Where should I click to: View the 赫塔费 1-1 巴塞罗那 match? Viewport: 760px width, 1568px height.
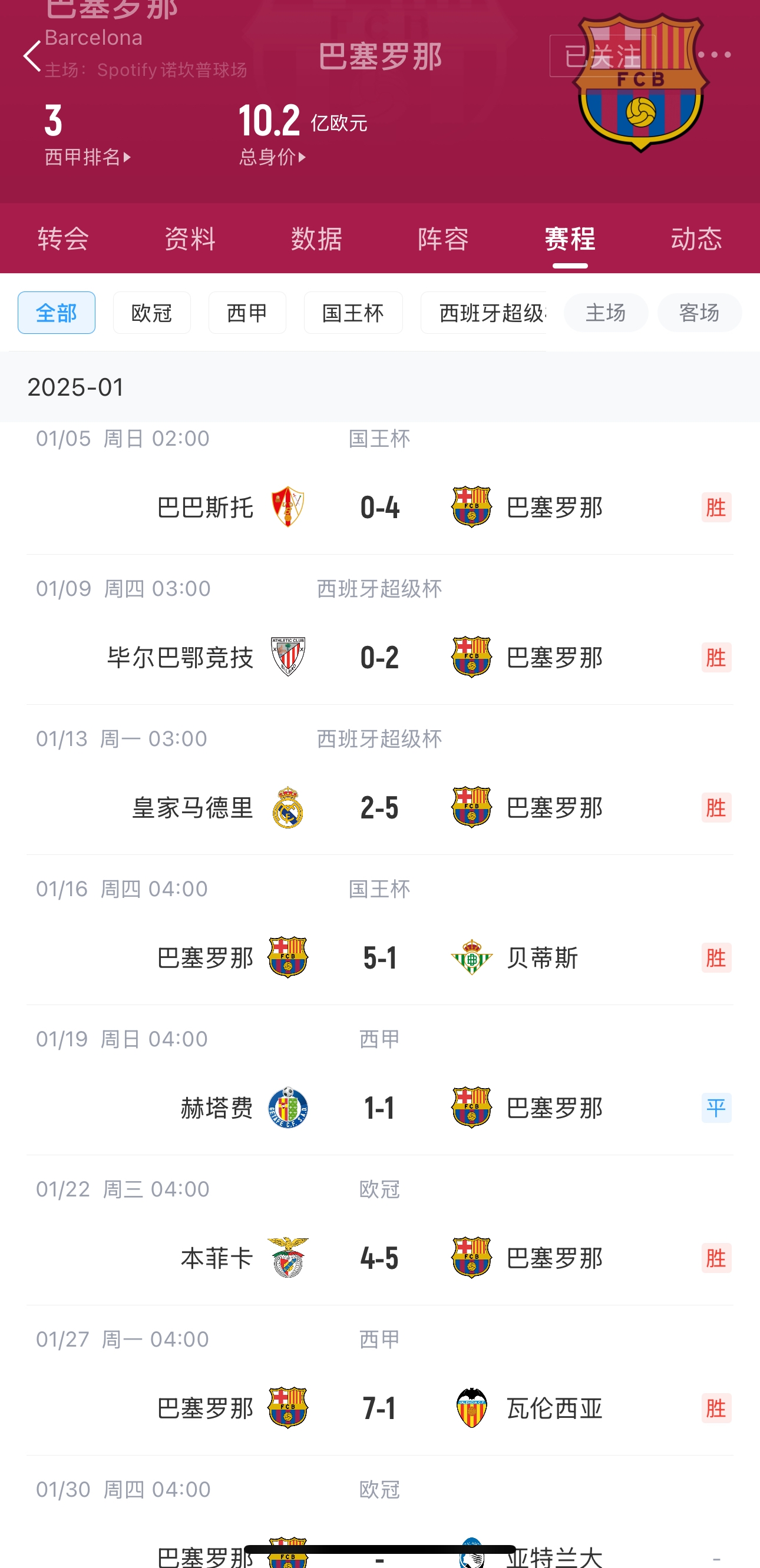(x=379, y=1107)
